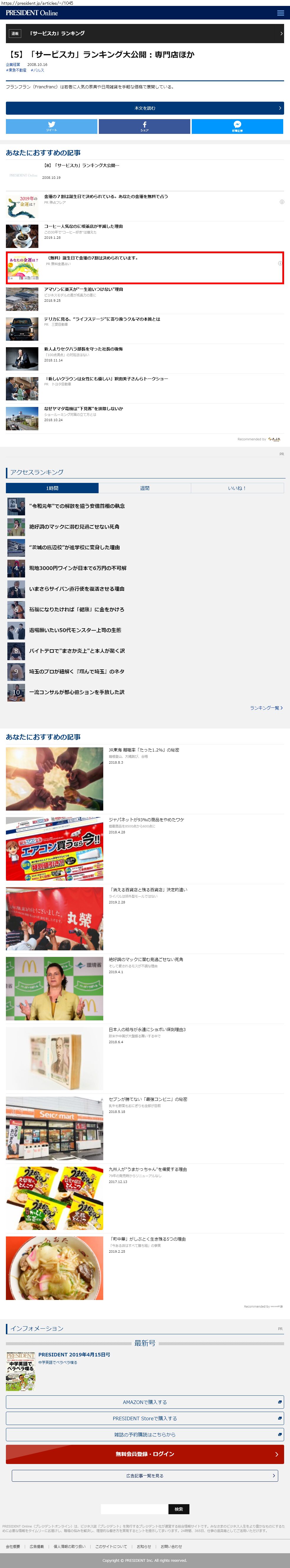Open 「サービスカ」ランキング banner
This screenshot has height=1568, width=290.
click(145, 33)
